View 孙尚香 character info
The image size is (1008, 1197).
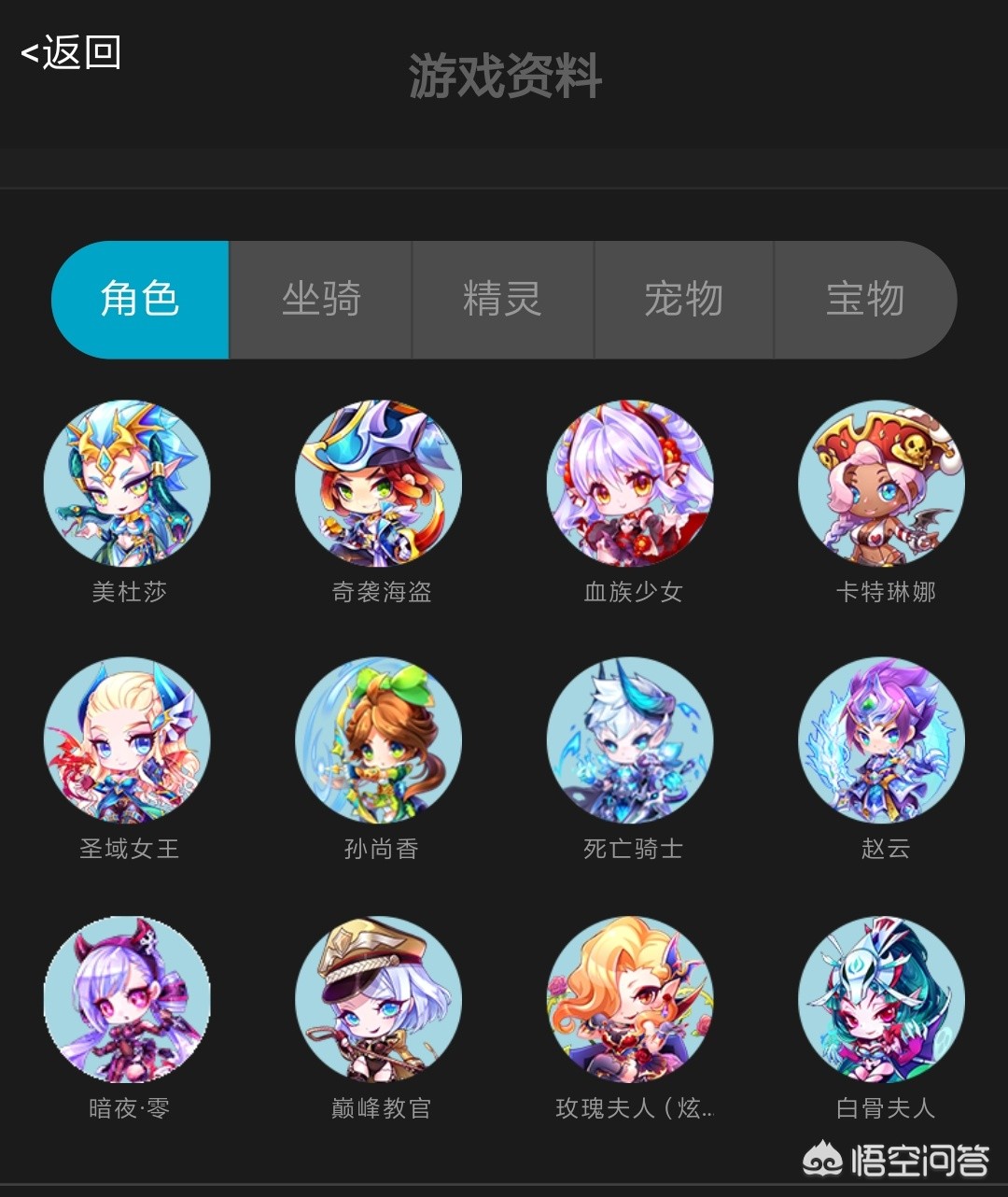tap(379, 740)
